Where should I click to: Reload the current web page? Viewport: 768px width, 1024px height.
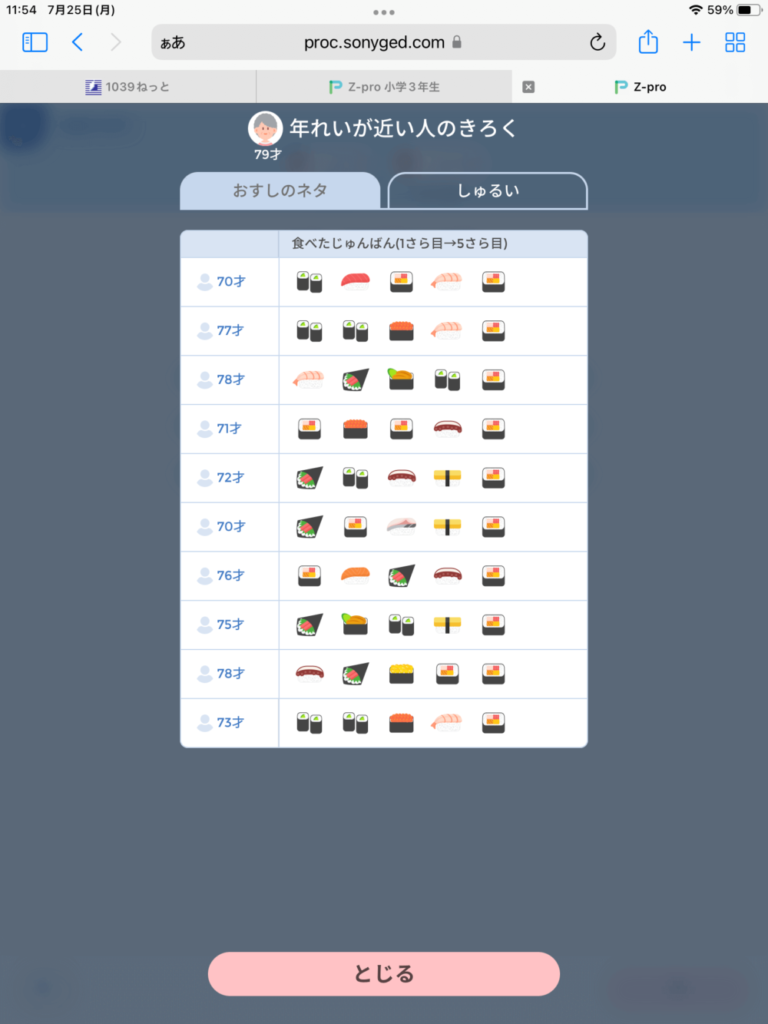pyautogui.click(x=597, y=42)
